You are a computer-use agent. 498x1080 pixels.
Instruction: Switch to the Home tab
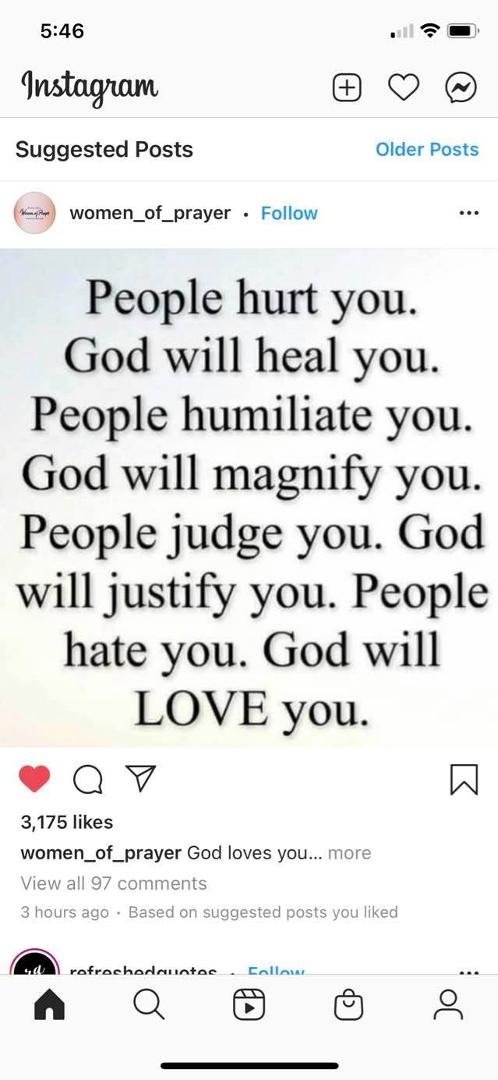pos(50,1006)
